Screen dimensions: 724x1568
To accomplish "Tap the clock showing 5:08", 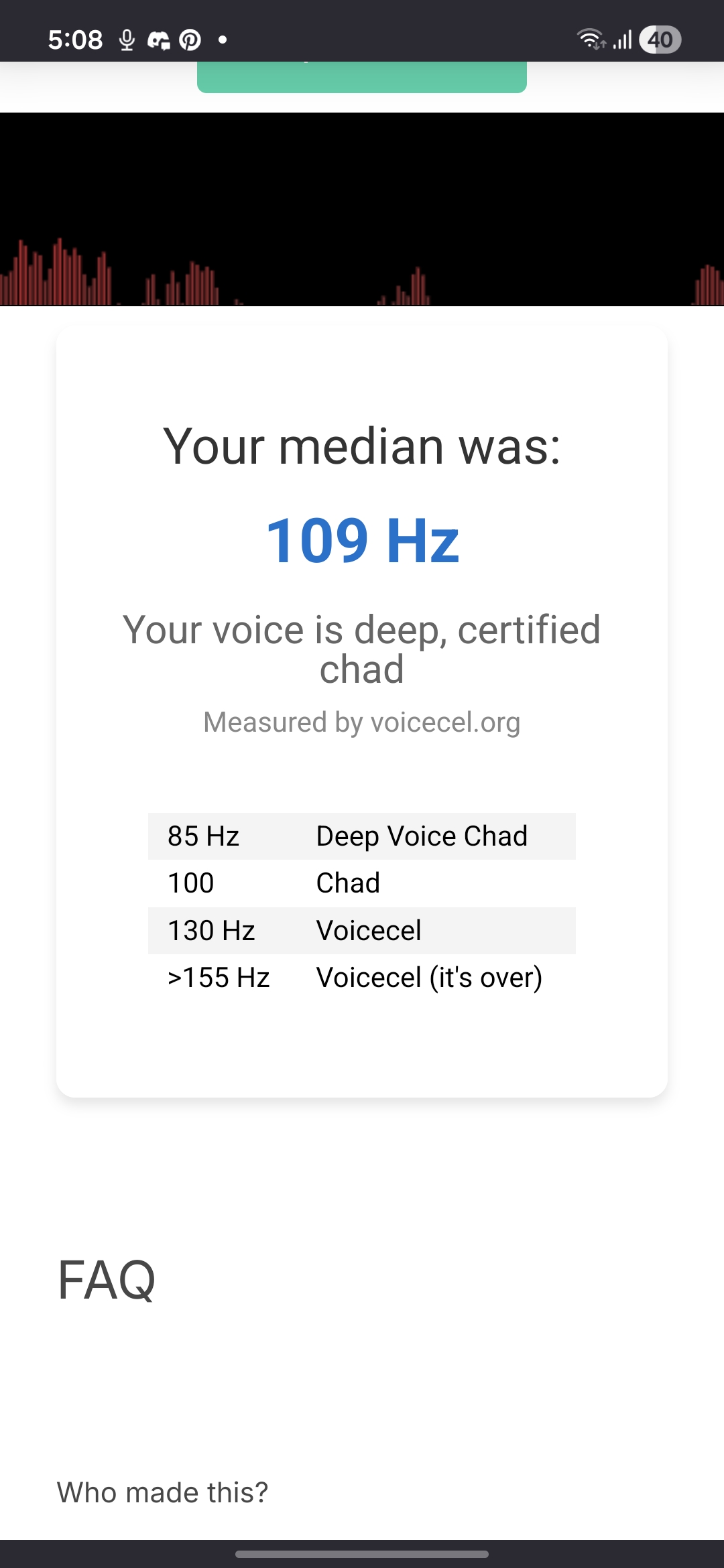I will (x=75, y=40).
